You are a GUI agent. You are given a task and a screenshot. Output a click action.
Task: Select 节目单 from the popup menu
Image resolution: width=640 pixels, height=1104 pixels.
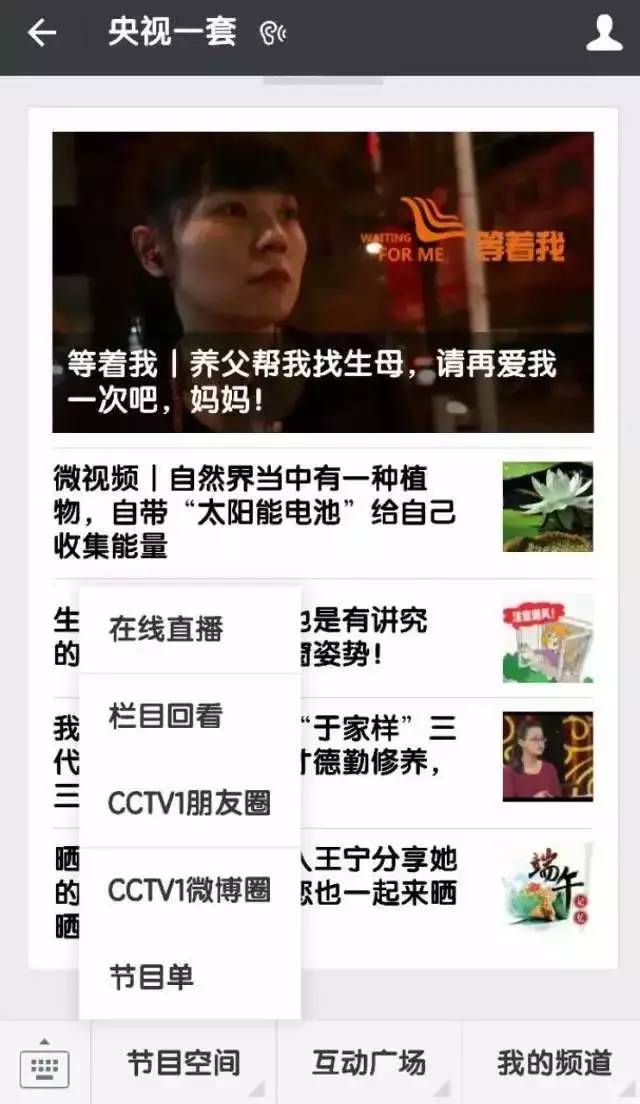pos(190,977)
